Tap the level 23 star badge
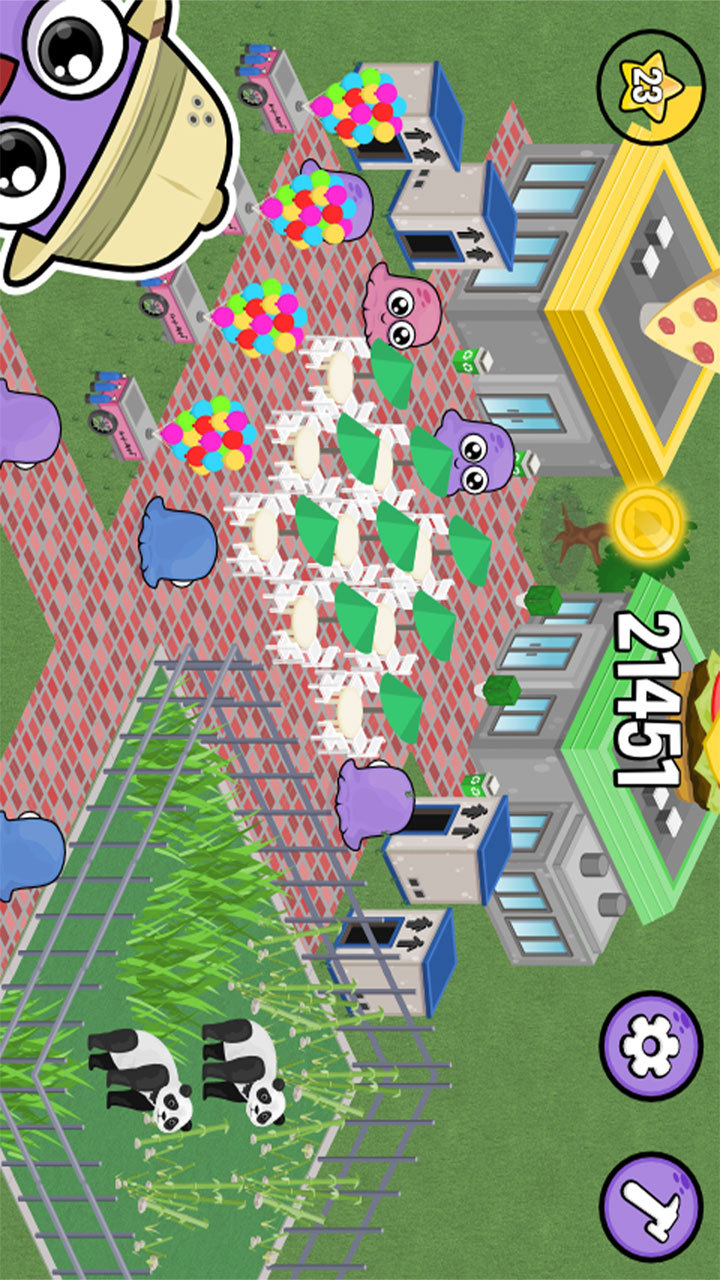Image resolution: width=720 pixels, height=1280 pixels. click(x=651, y=83)
